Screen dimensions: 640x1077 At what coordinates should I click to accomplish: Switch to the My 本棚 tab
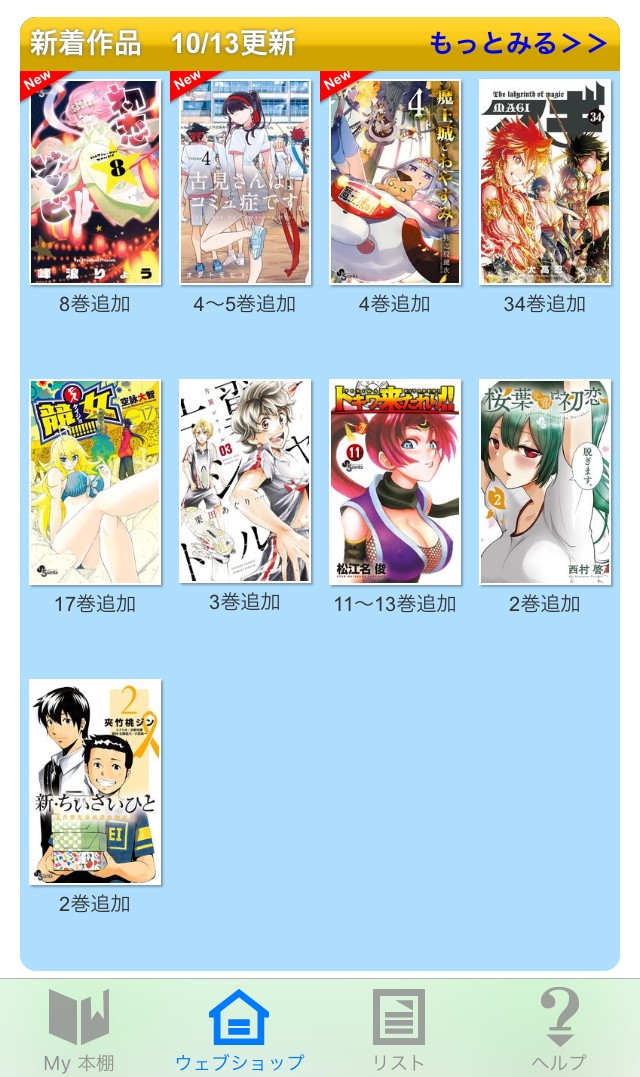coord(78,1029)
